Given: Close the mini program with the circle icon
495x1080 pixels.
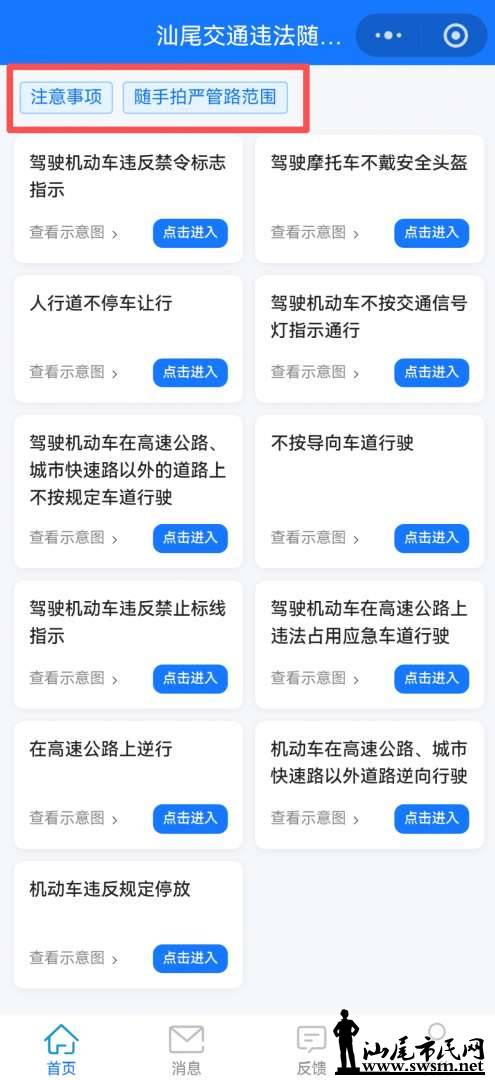Looking at the screenshot, I should pyautogui.click(x=456, y=34).
